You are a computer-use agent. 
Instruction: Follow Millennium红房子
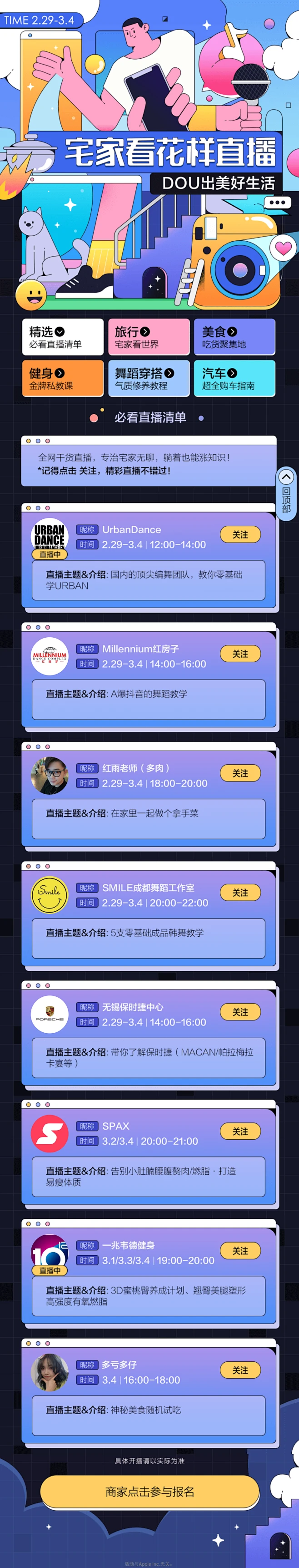pyautogui.click(x=240, y=653)
